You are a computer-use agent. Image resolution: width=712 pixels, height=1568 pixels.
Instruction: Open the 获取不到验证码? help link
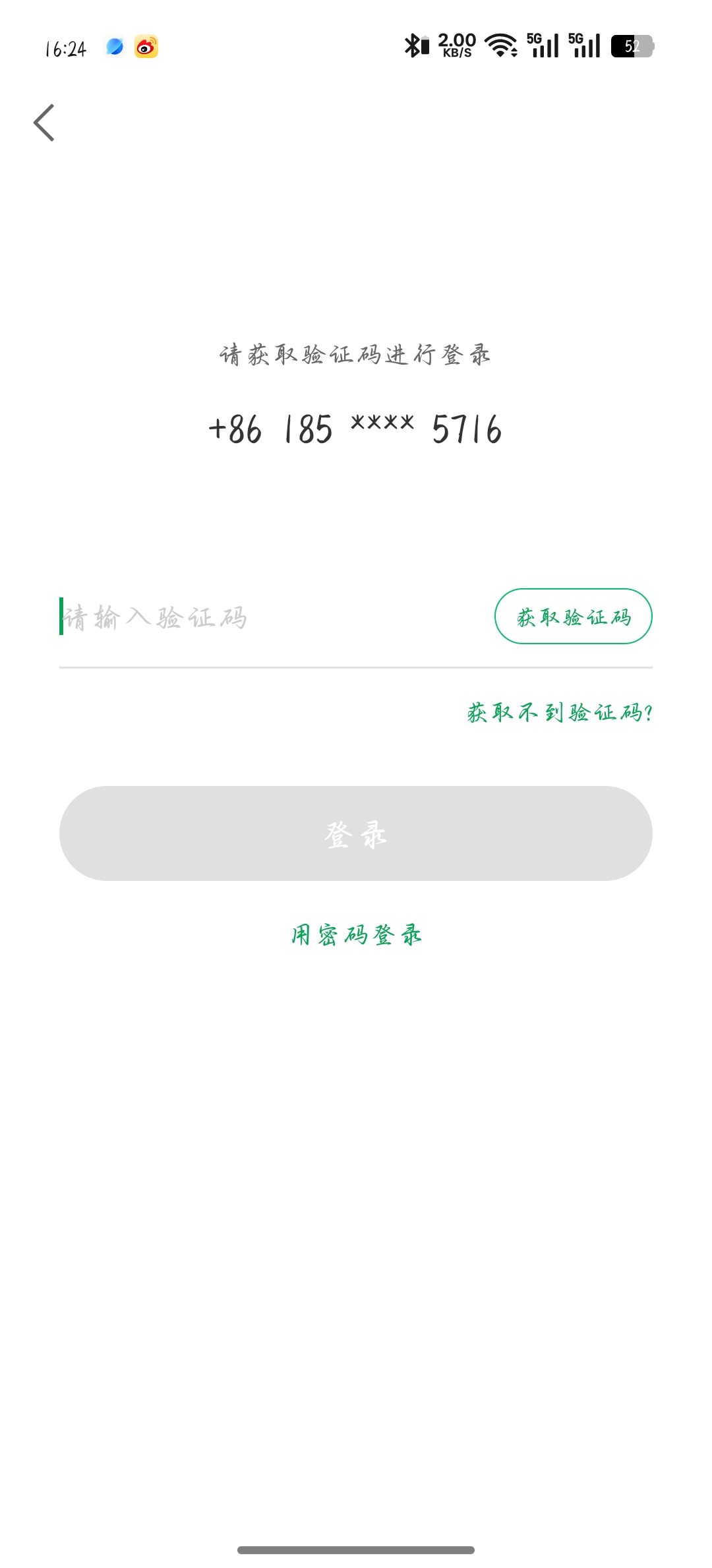[559, 713]
